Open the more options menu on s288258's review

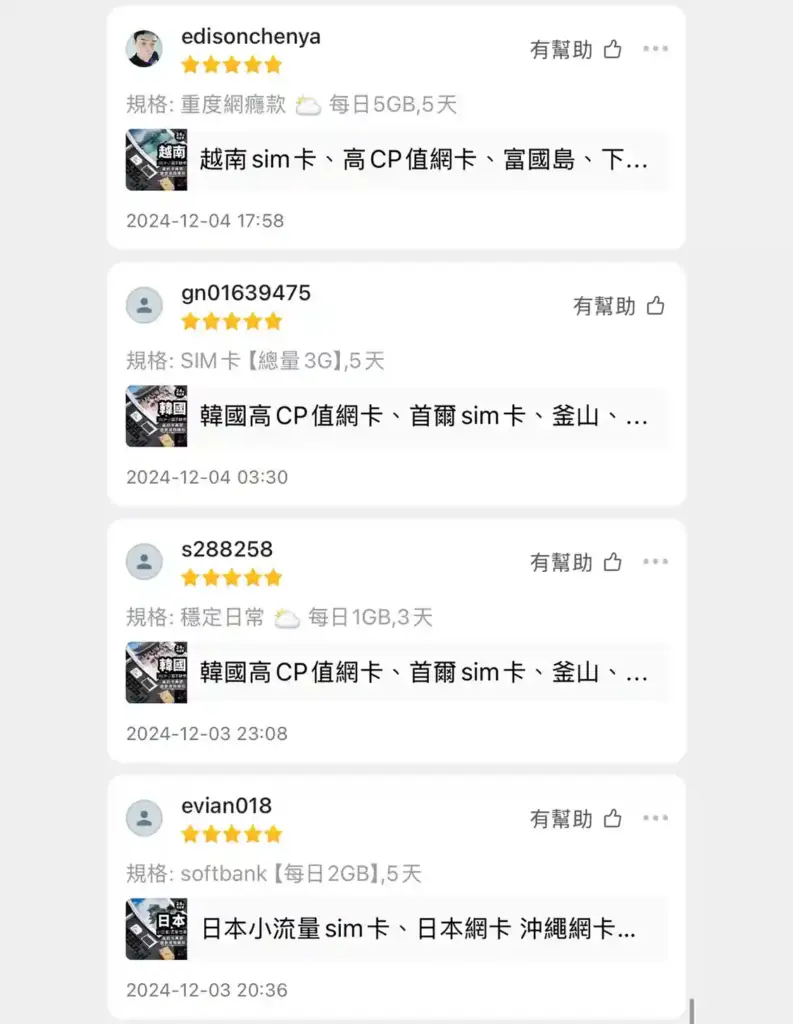tap(657, 561)
